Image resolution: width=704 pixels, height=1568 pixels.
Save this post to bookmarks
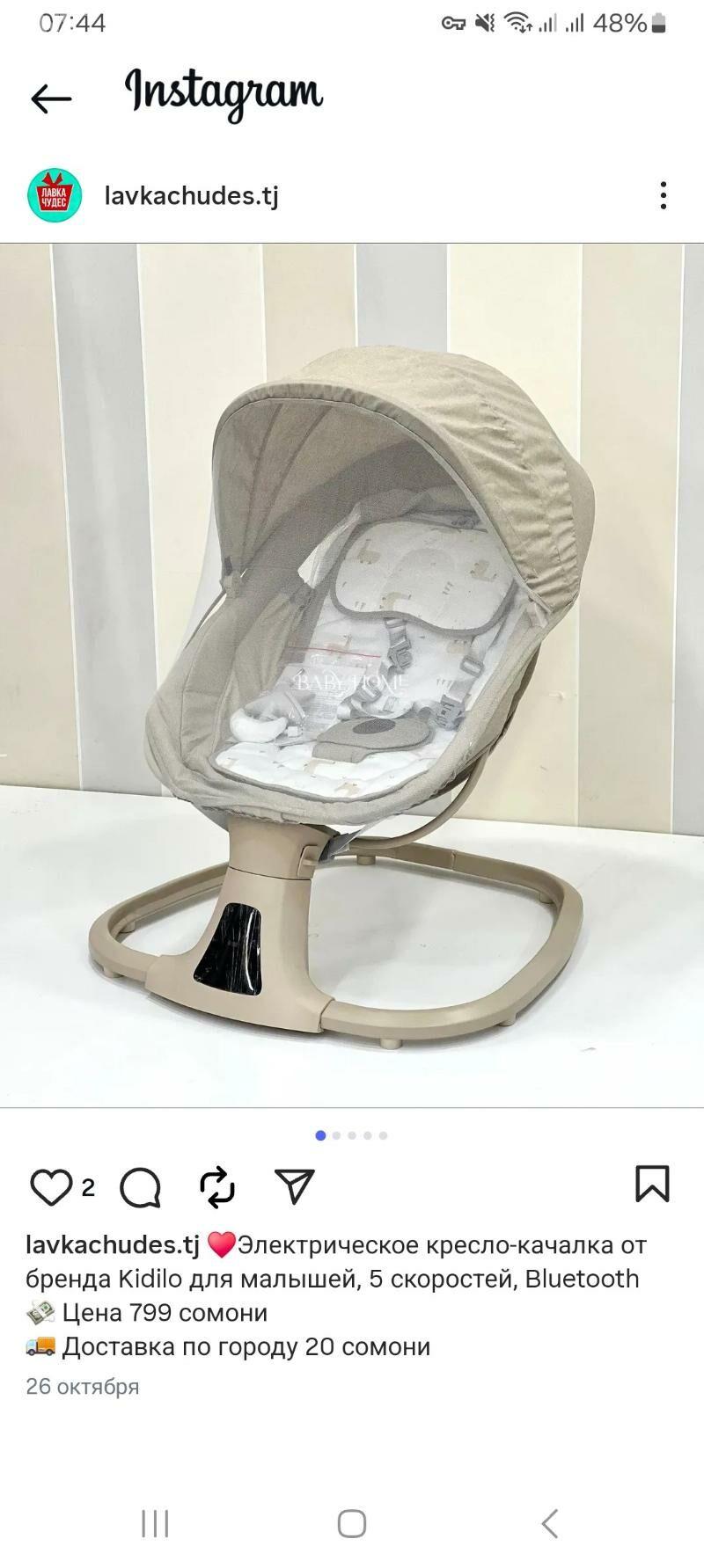[x=652, y=1184]
